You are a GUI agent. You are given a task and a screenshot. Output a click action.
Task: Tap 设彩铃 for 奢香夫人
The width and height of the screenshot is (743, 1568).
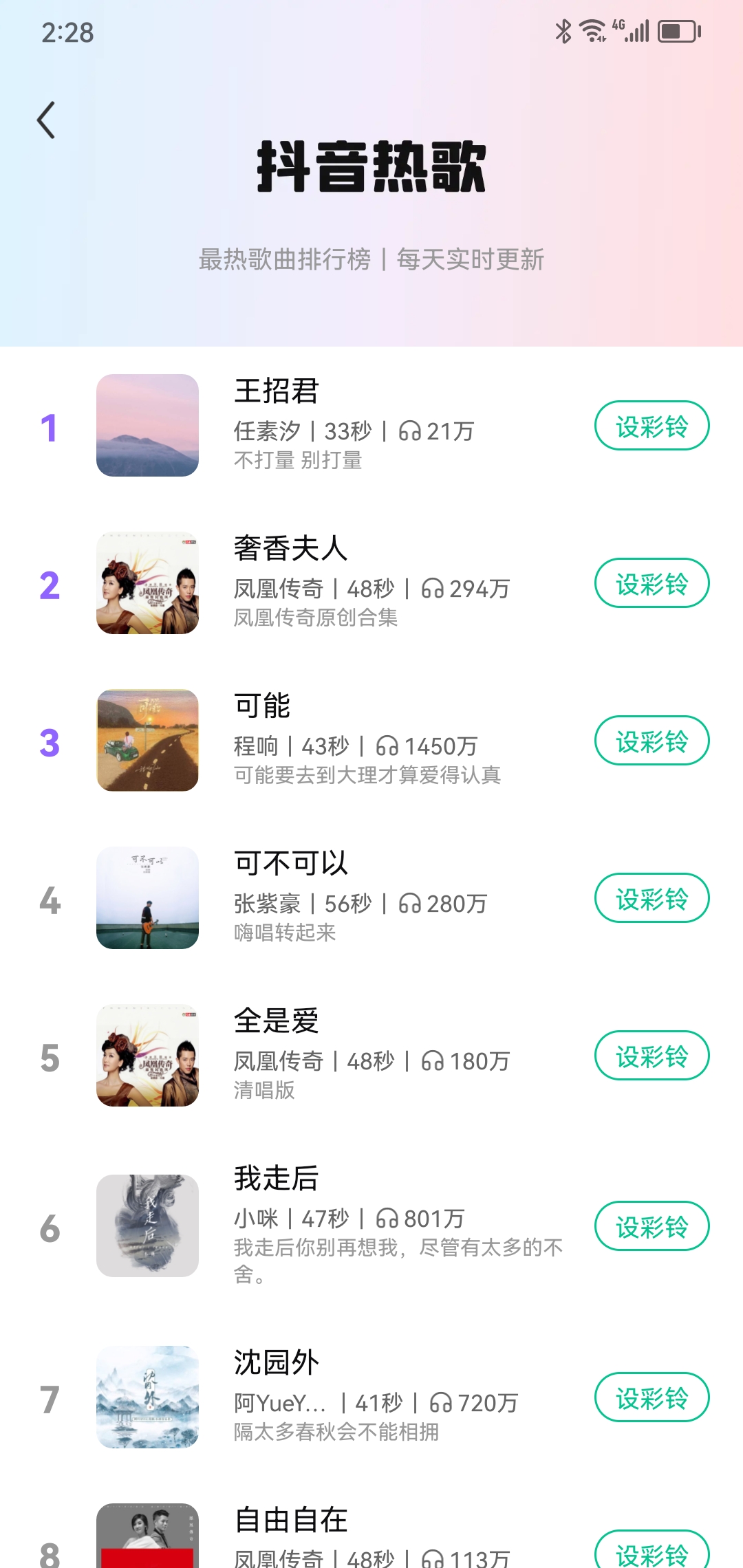pyautogui.click(x=652, y=583)
